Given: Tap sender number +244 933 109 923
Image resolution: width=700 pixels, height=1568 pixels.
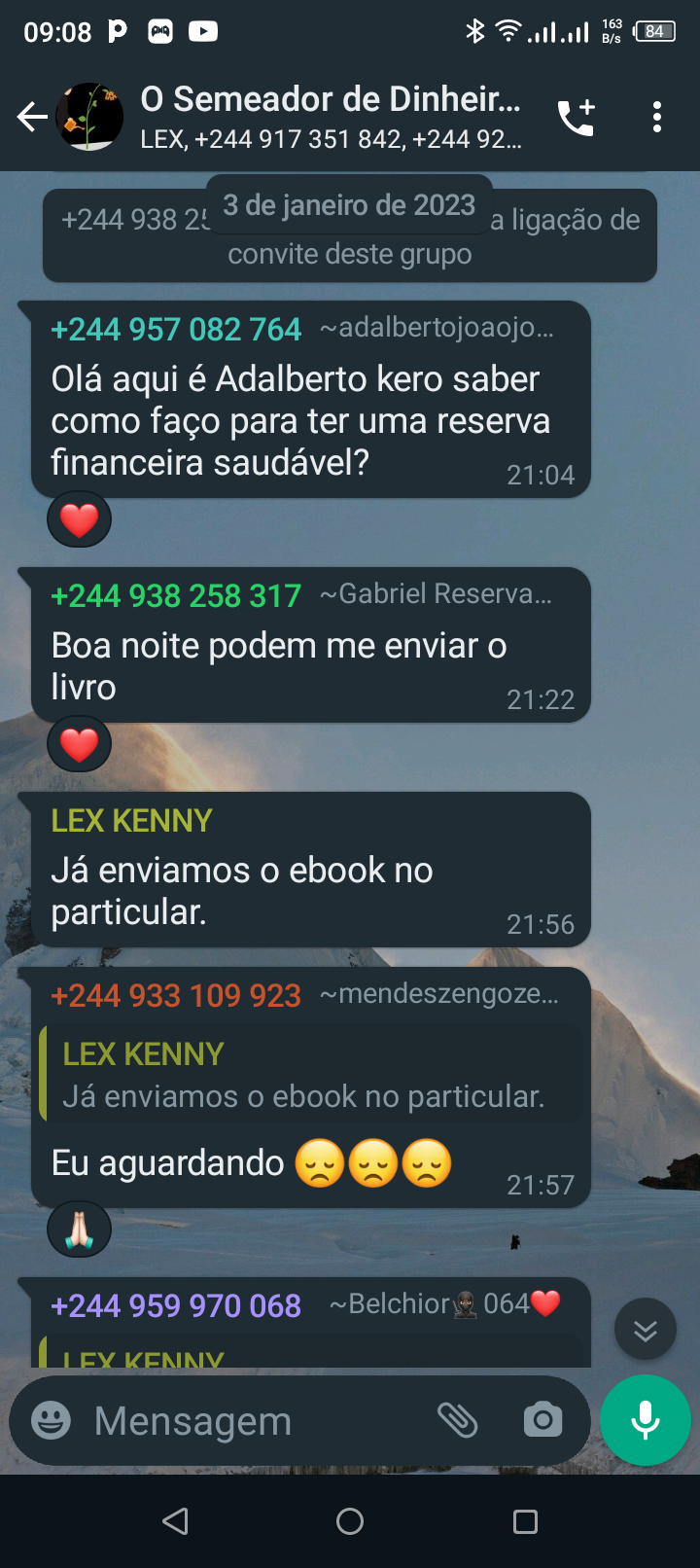Looking at the screenshot, I should (176, 995).
